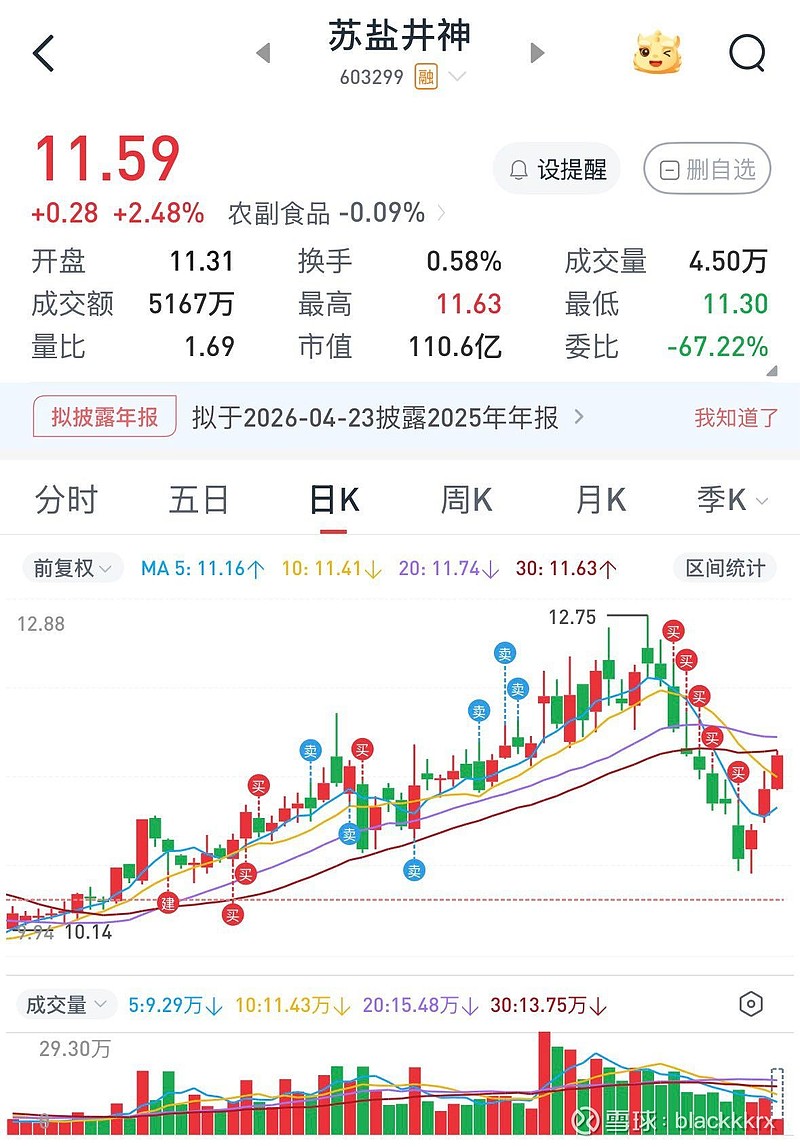
Task: Open indicator settings hexagon icon
Action: [x=751, y=1005]
